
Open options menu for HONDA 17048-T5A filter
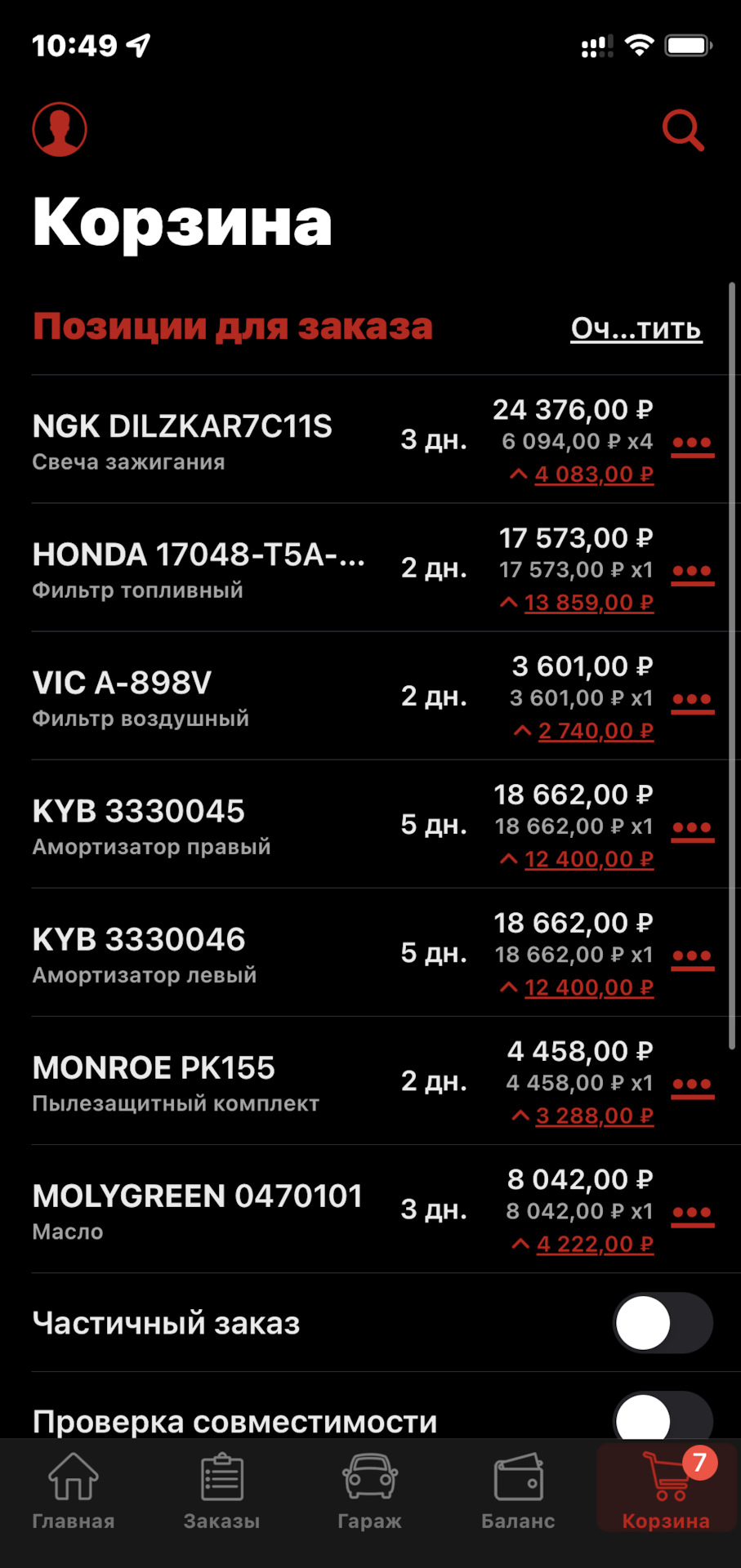tap(692, 572)
